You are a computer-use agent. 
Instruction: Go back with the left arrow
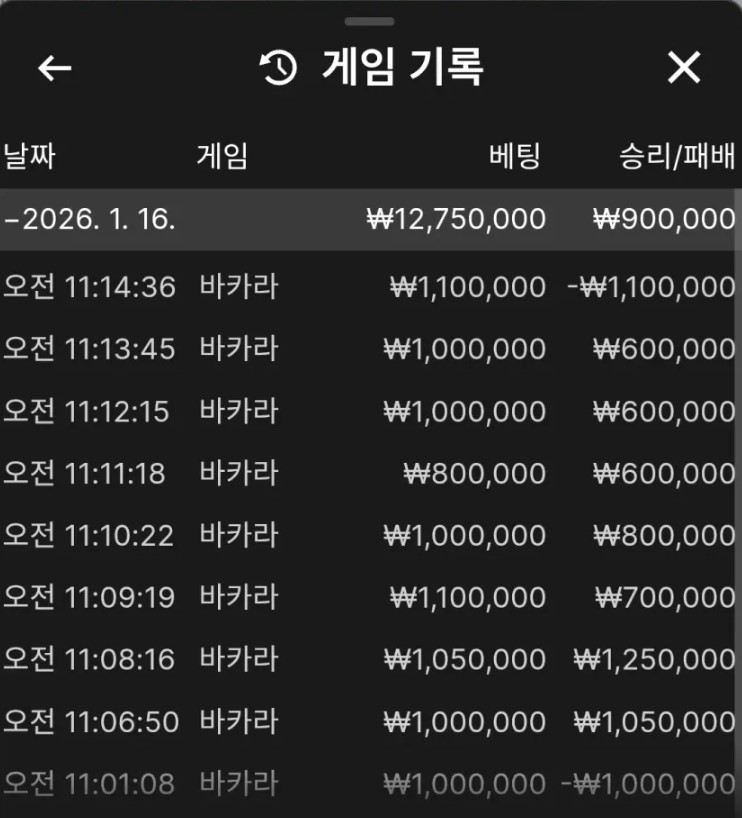tap(55, 68)
